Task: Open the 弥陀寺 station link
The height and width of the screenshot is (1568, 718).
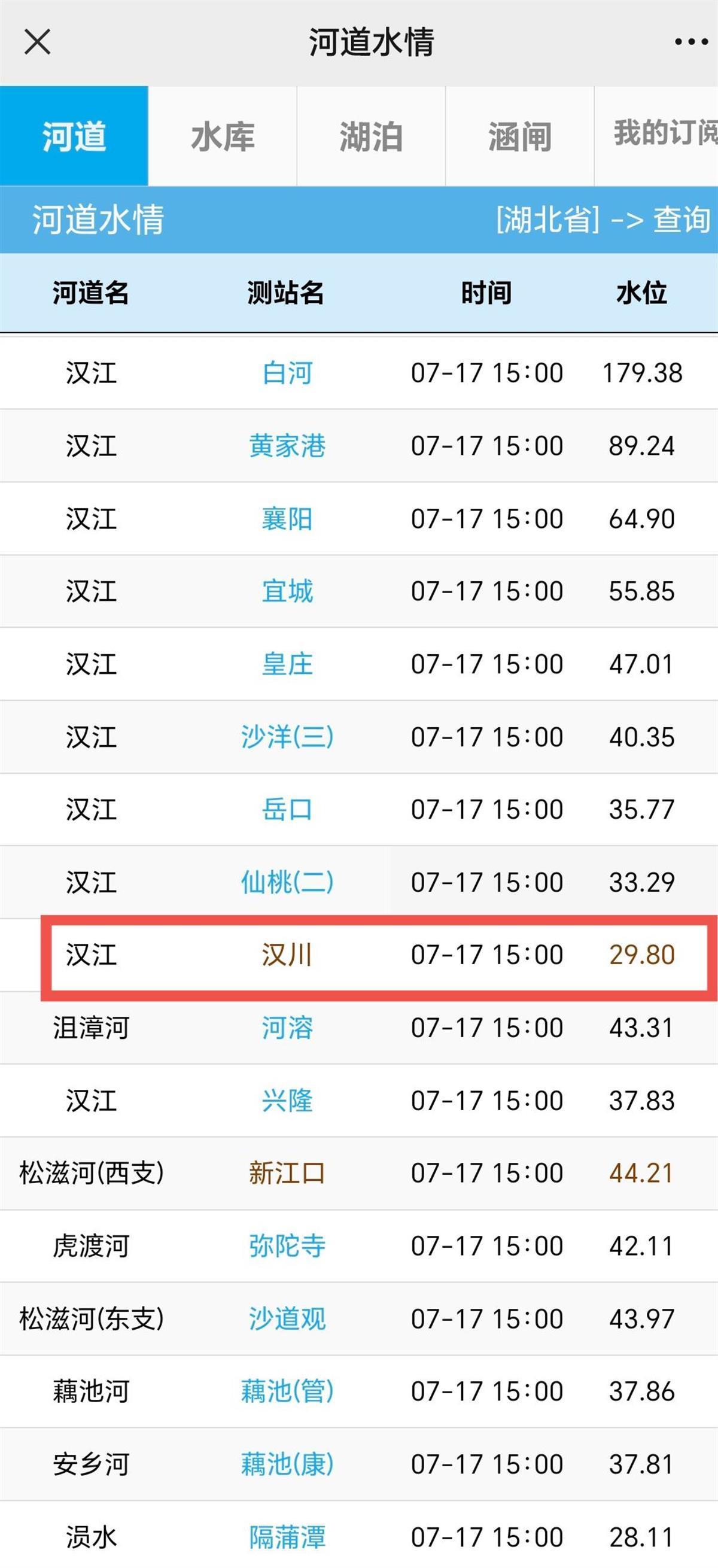Action: (x=287, y=1246)
